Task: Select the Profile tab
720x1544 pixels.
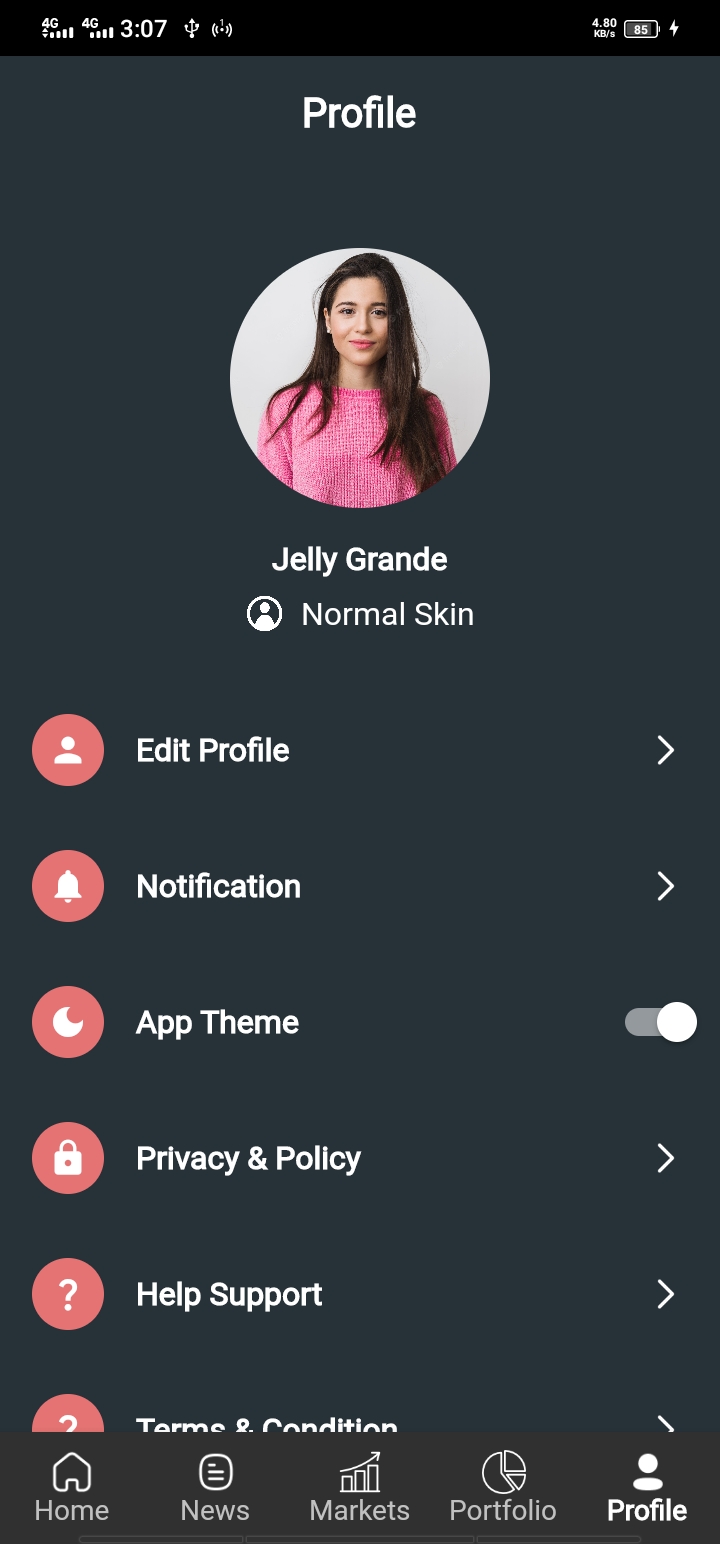Action: [647, 1487]
